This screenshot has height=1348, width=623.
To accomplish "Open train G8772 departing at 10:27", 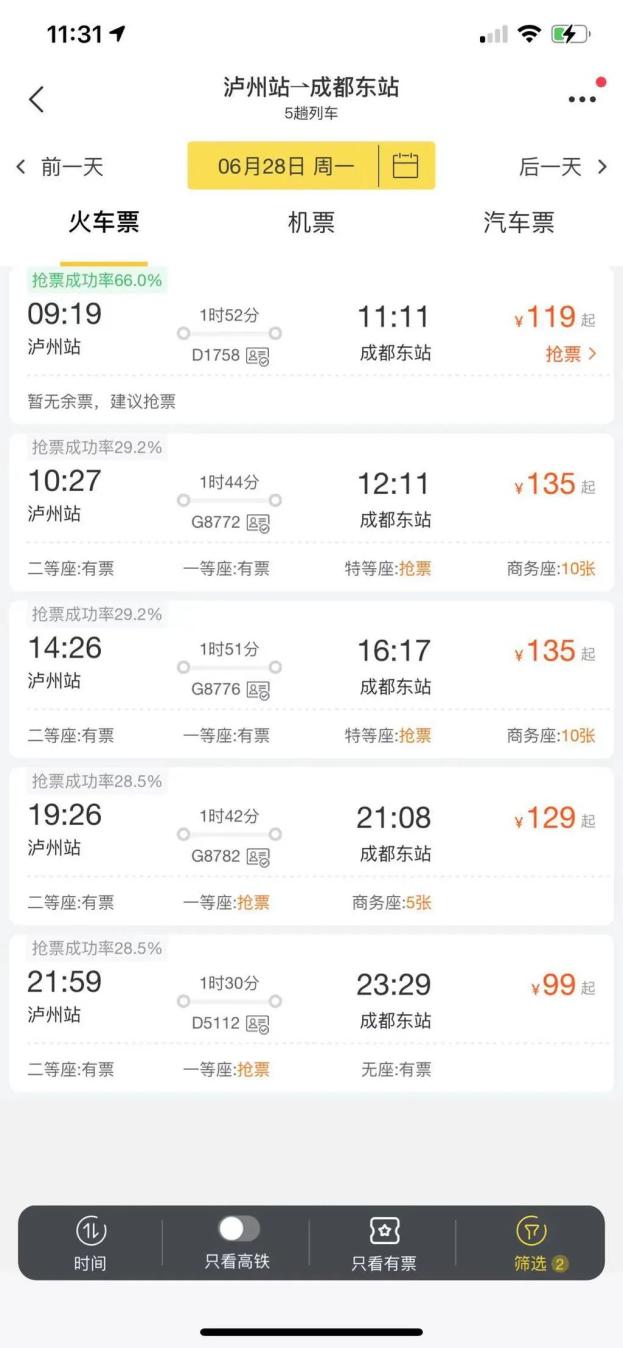I will (x=311, y=497).
